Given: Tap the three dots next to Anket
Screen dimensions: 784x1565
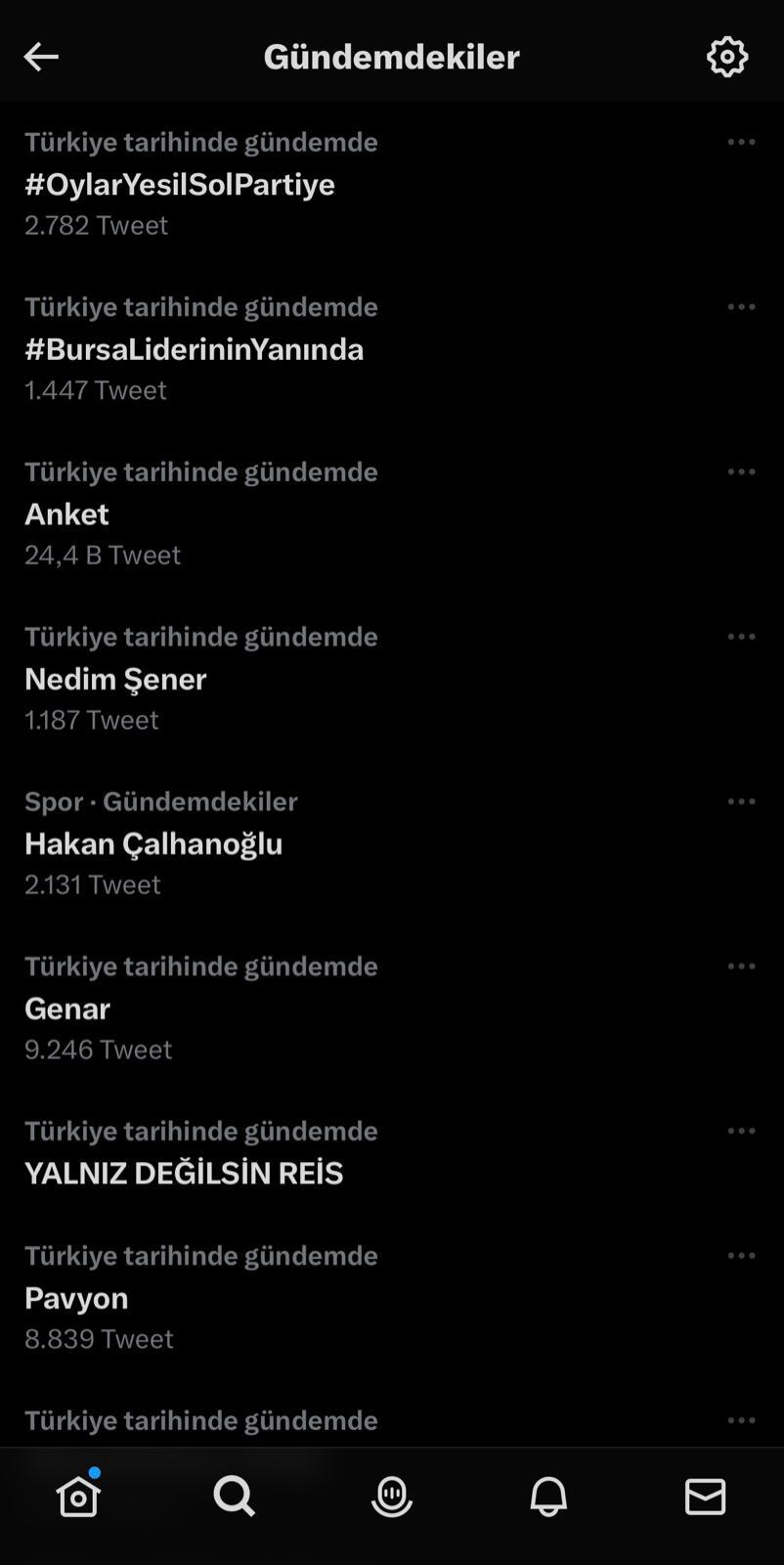Looking at the screenshot, I should coord(741,472).
